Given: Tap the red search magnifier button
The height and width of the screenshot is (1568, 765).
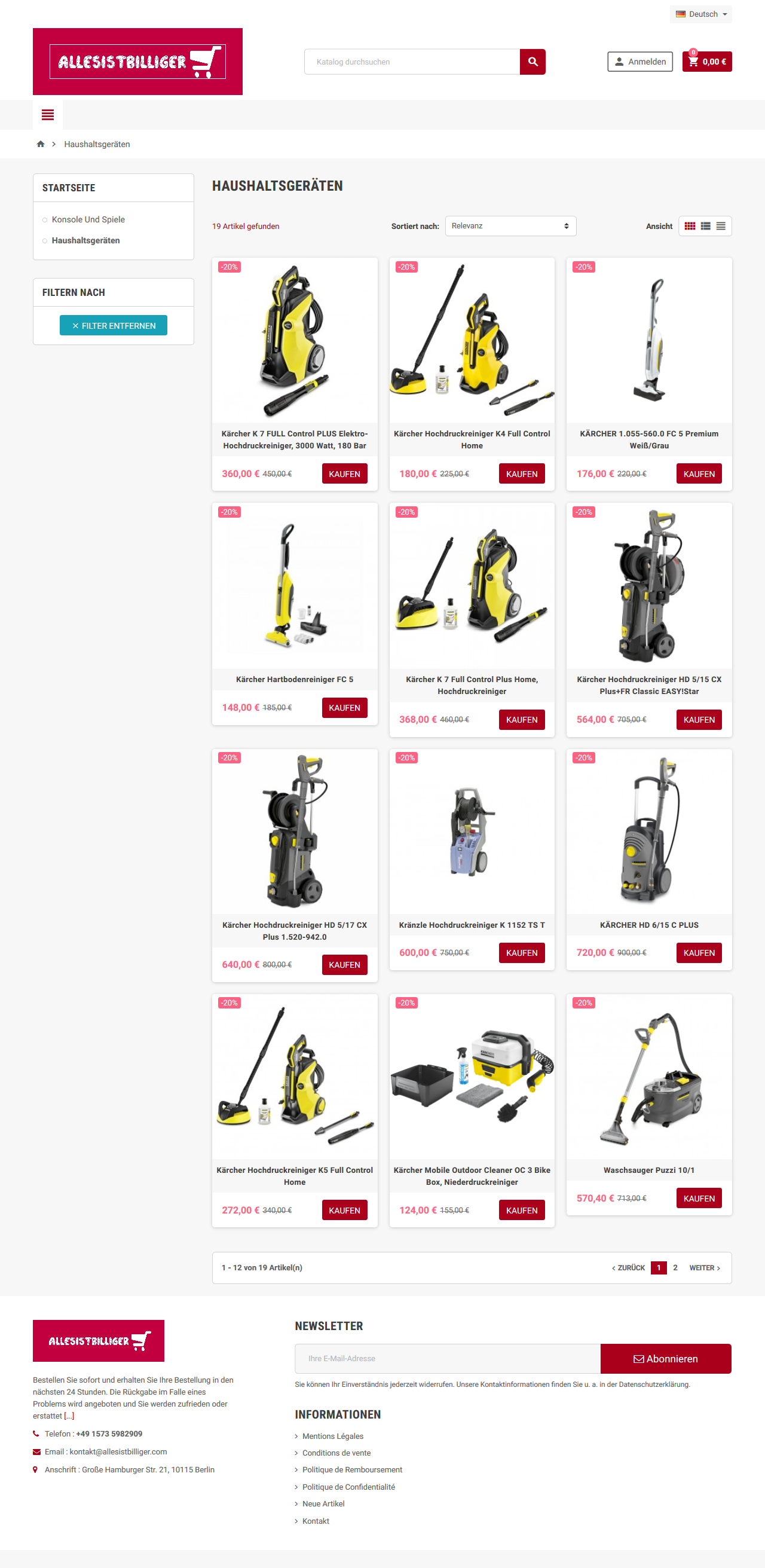Looking at the screenshot, I should pyautogui.click(x=533, y=62).
